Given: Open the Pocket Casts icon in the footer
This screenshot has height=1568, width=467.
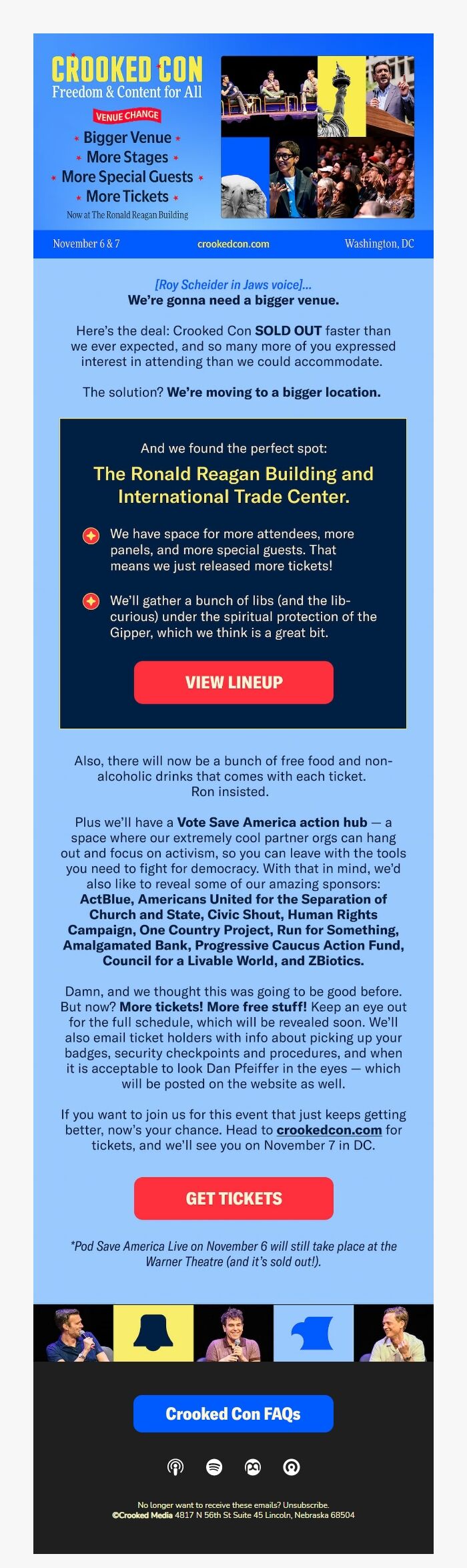Looking at the screenshot, I should point(292,1466).
